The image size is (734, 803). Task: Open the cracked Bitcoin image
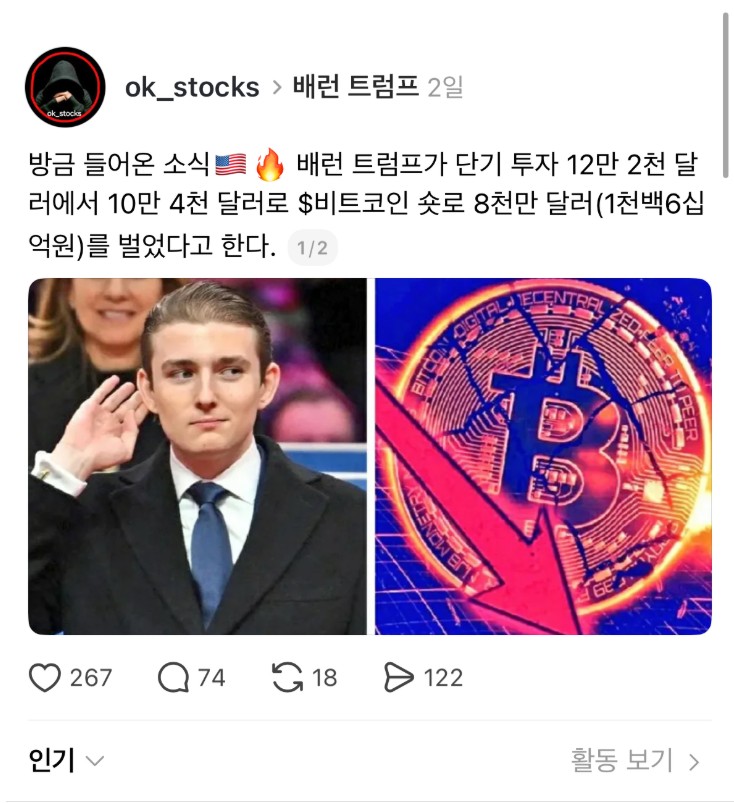coord(543,456)
